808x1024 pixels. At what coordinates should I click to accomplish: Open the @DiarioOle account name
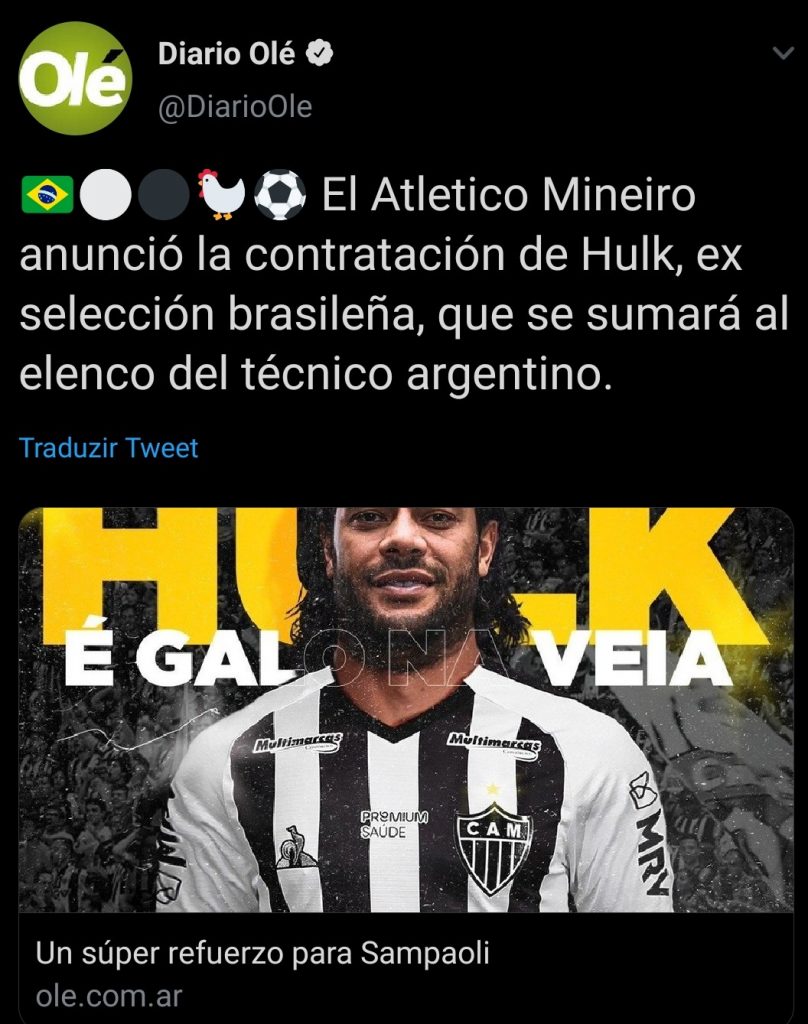click(234, 107)
